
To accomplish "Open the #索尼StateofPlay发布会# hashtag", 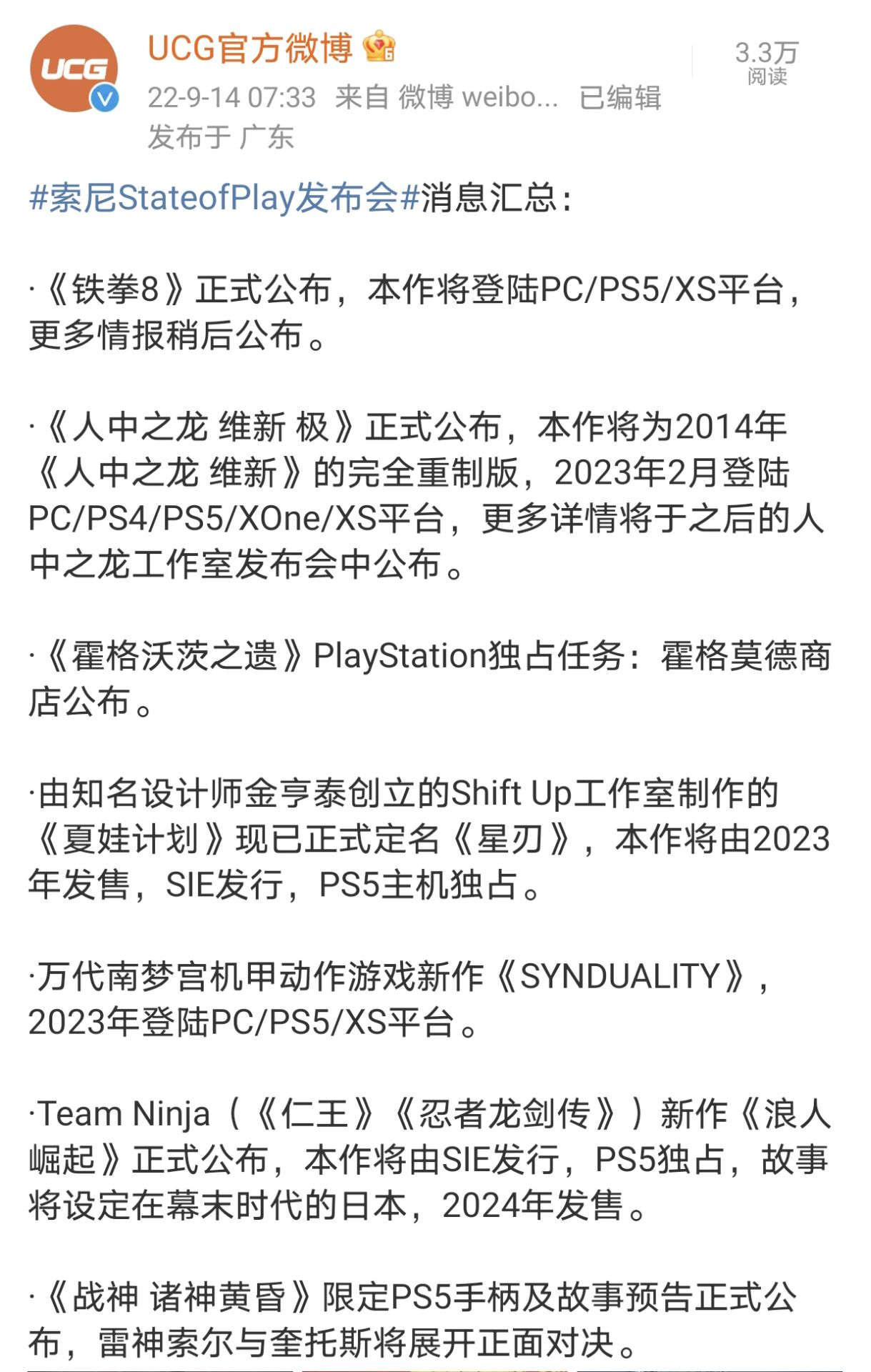I will (x=224, y=198).
